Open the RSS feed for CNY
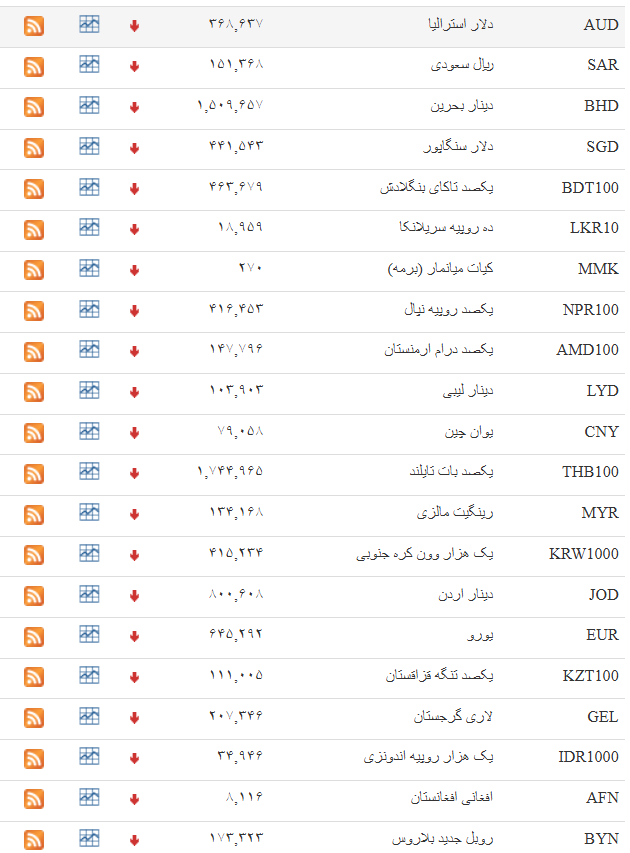 click(34, 433)
